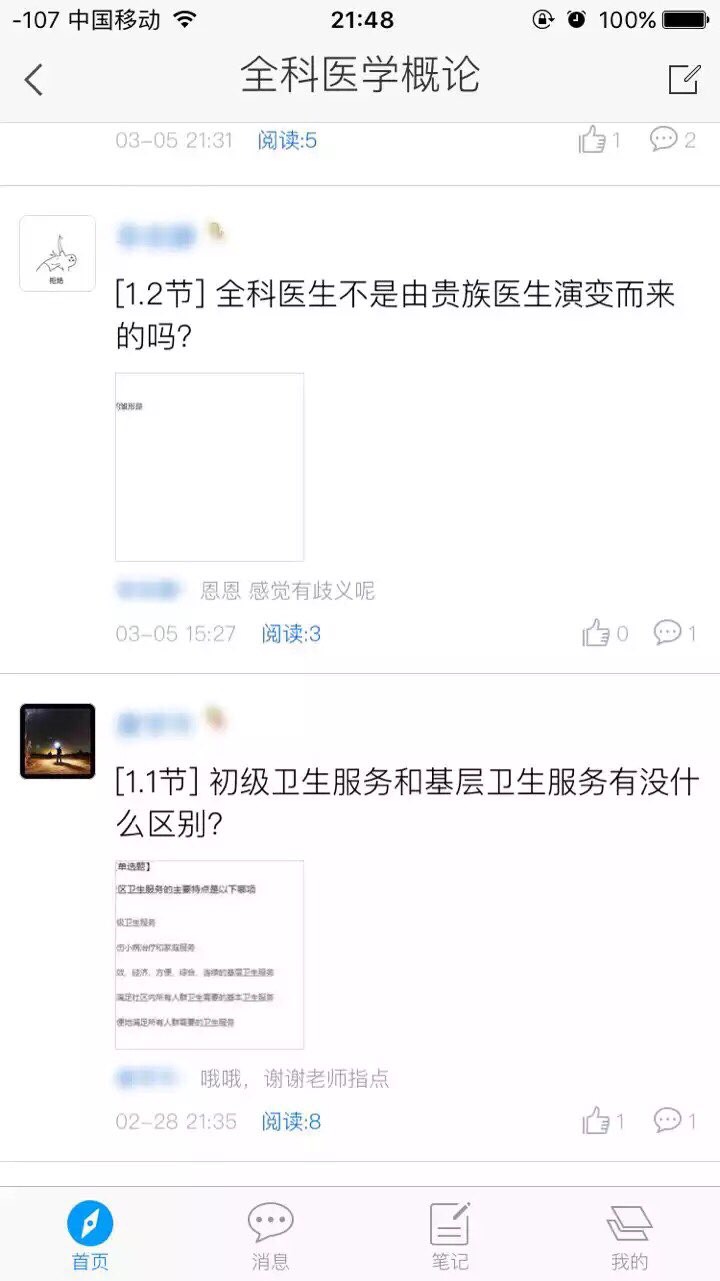The width and height of the screenshot is (720, 1281).
Task: Compose a new post with the edit icon
Action: tap(684, 79)
